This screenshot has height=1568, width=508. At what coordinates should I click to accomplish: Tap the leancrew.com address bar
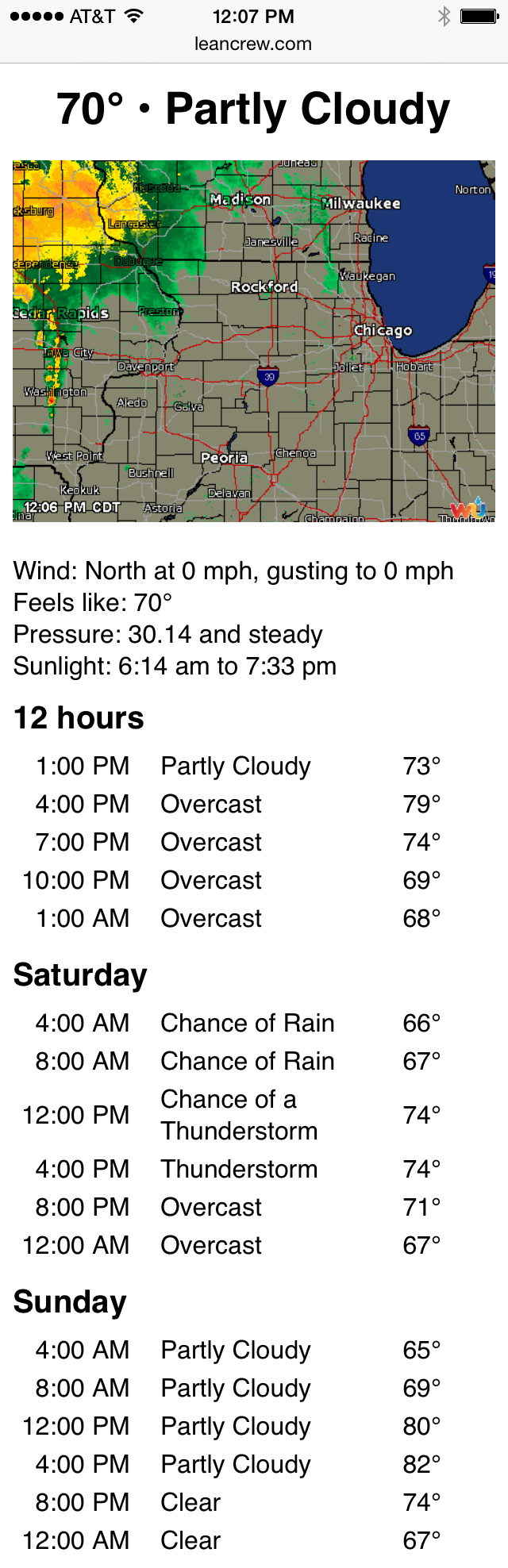coord(253,44)
